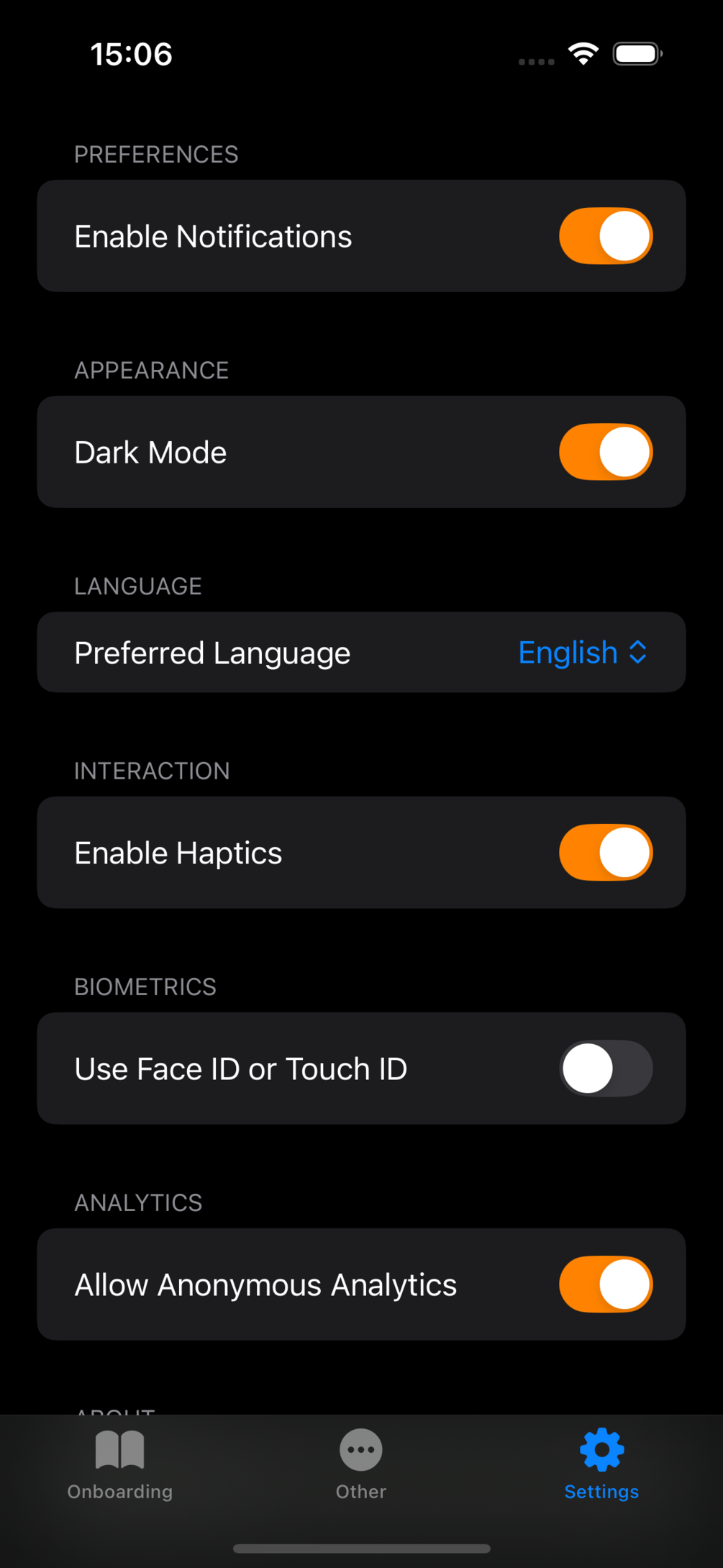Open the Preferred Language picker

[x=582, y=653]
